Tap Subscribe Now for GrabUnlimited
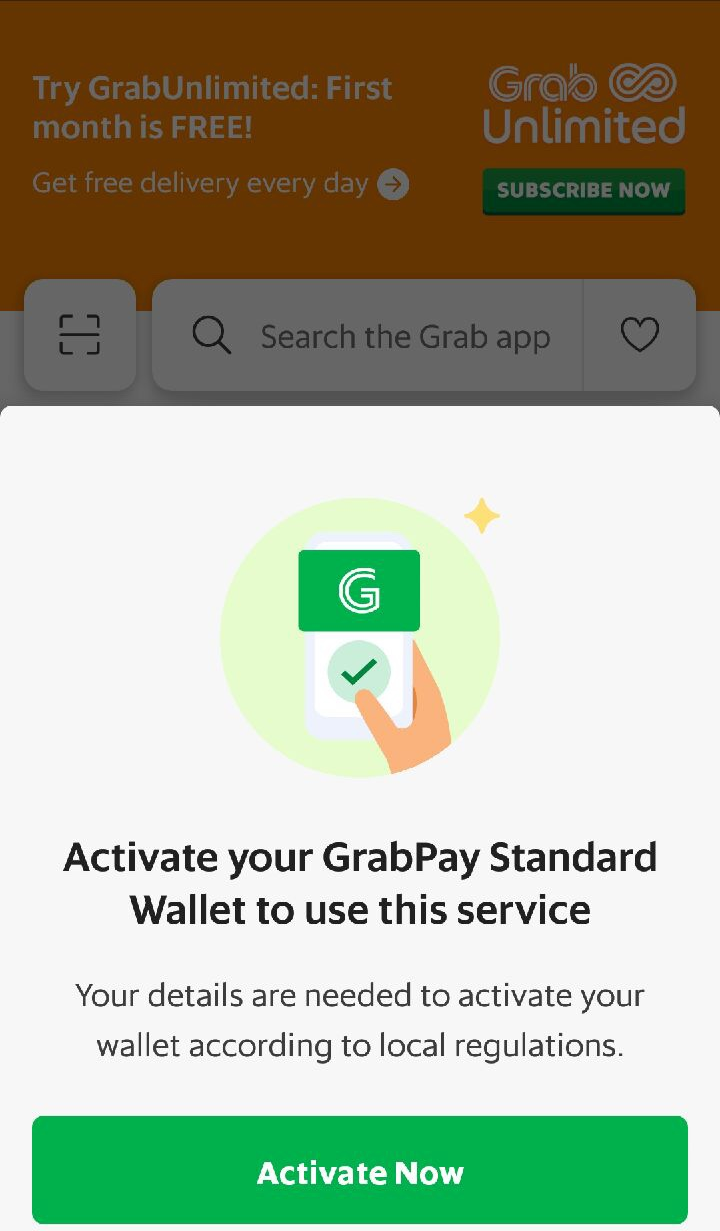The image size is (720, 1231). pyautogui.click(x=584, y=190)
